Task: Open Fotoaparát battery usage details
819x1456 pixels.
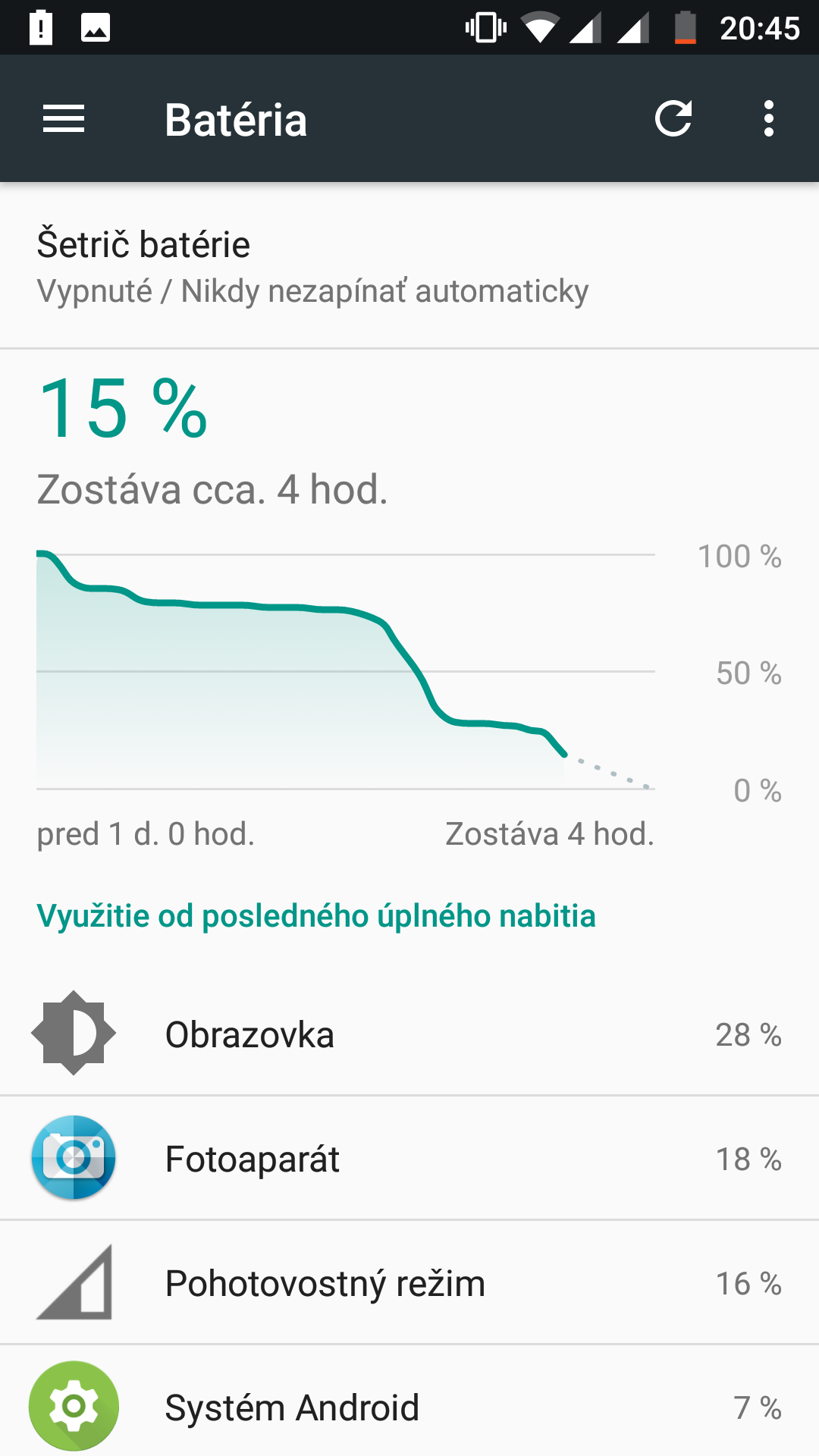Action: [409, 1158]
